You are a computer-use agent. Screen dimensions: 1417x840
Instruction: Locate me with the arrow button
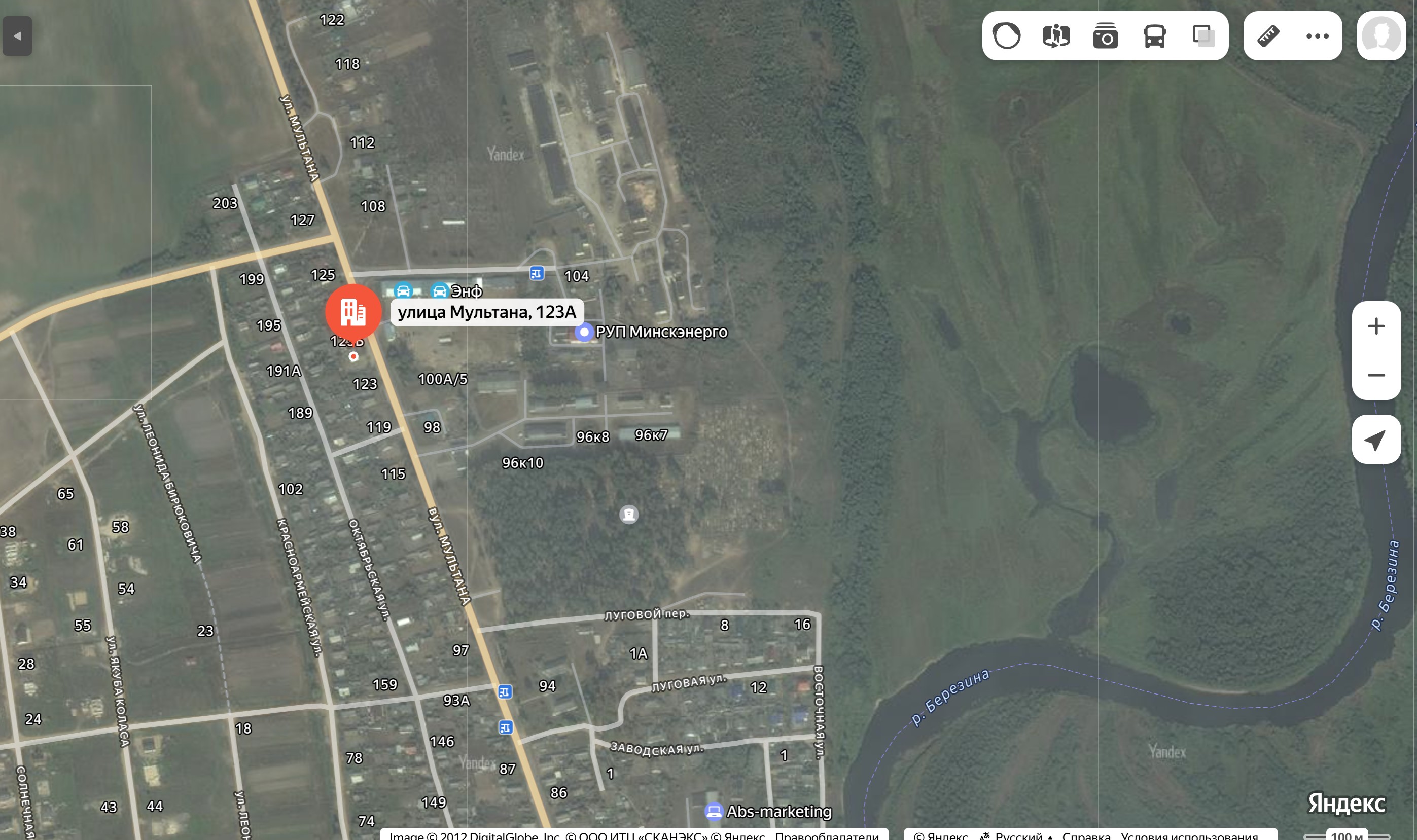pyautogui.click(x=1376, y=440)
